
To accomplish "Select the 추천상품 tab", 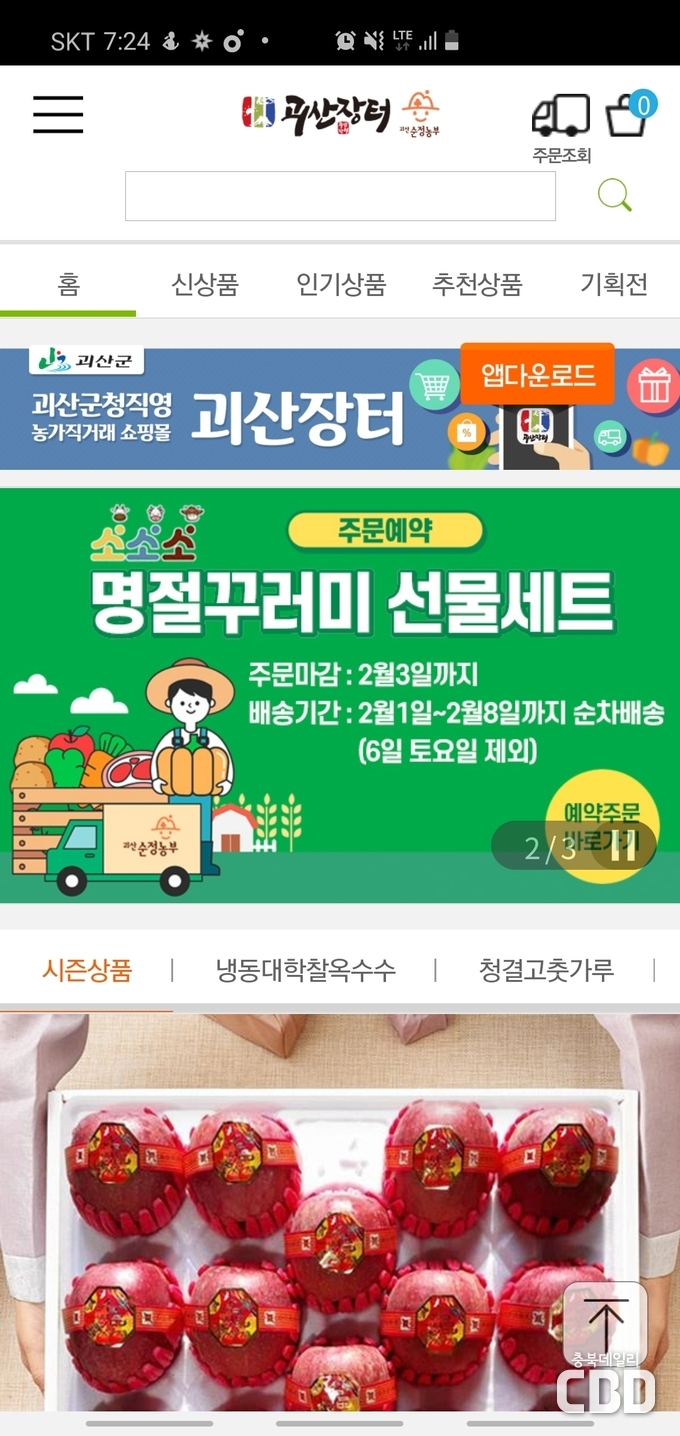I will coord(477,285).
